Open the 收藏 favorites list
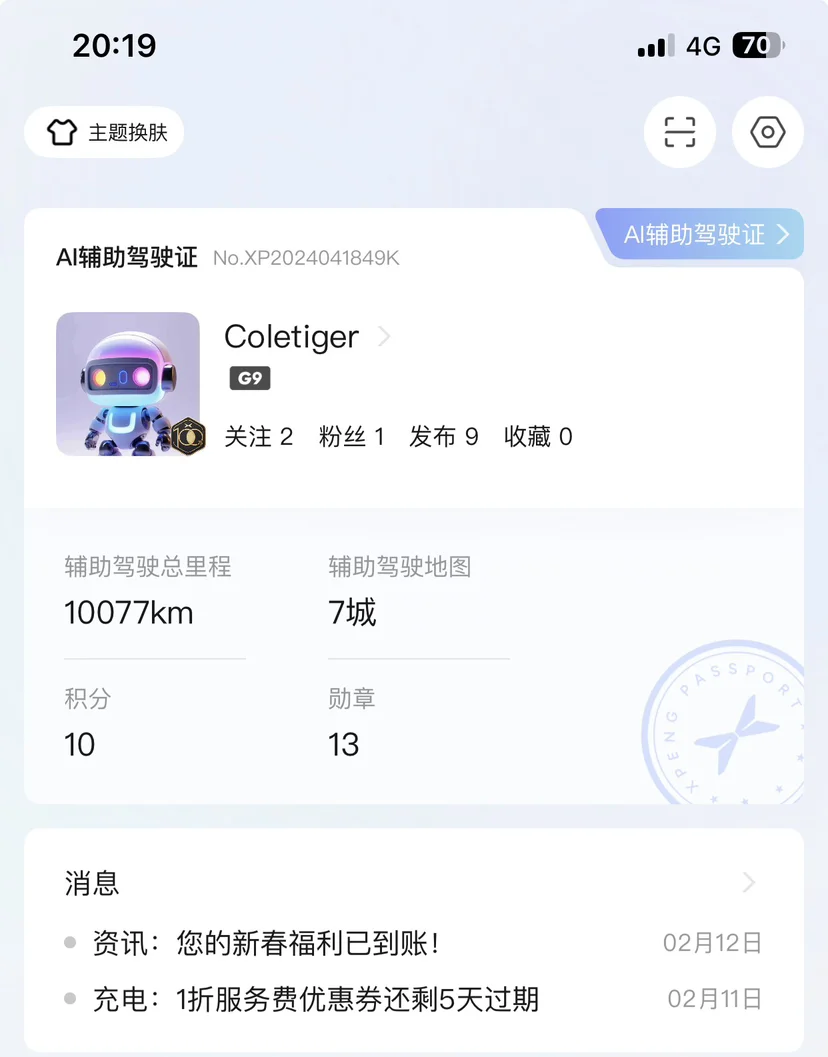The image size is (828, 1057). [538, 436]
